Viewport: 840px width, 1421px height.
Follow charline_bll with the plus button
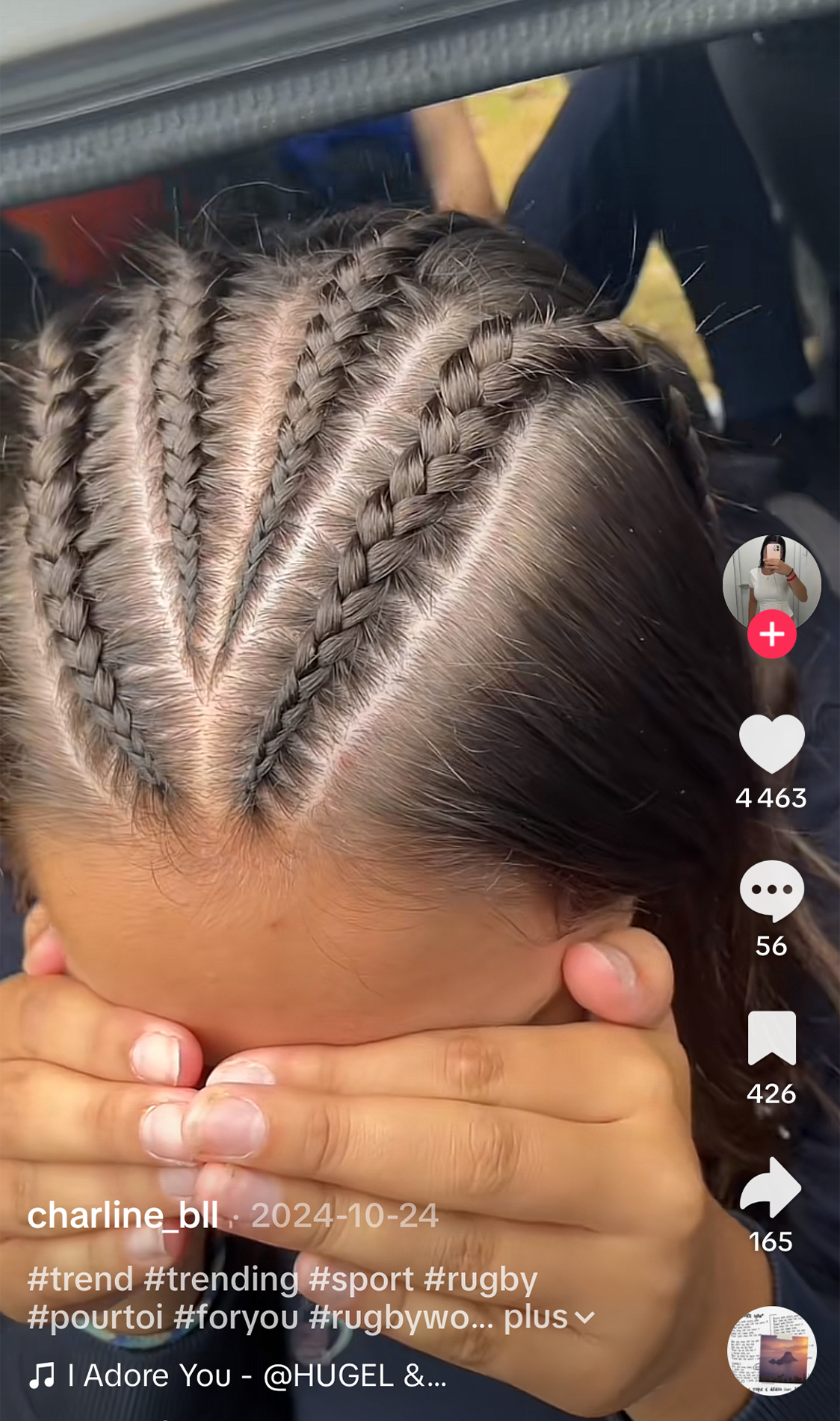click(x=771, y=634)
